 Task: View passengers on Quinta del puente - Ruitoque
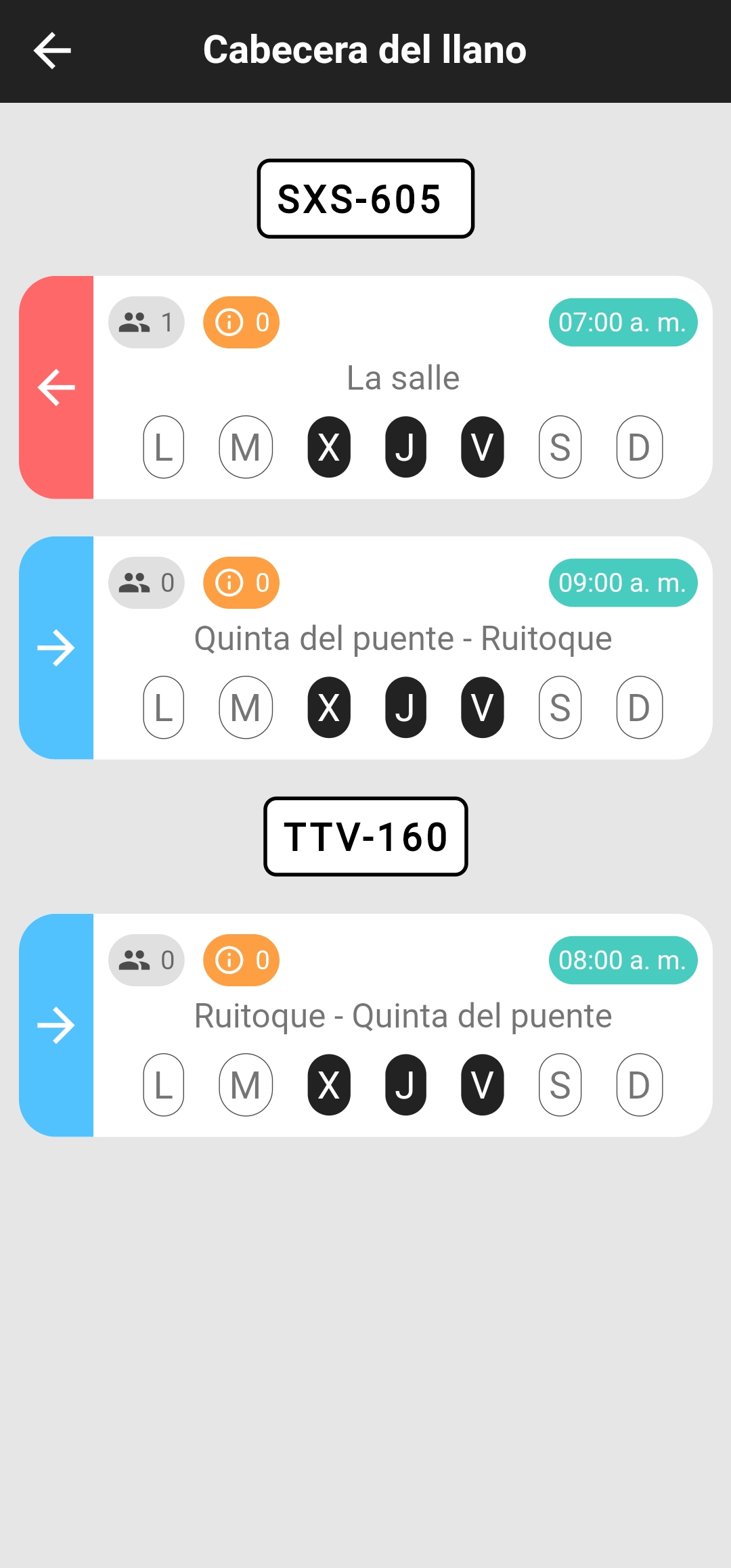[x=146, y=583]
